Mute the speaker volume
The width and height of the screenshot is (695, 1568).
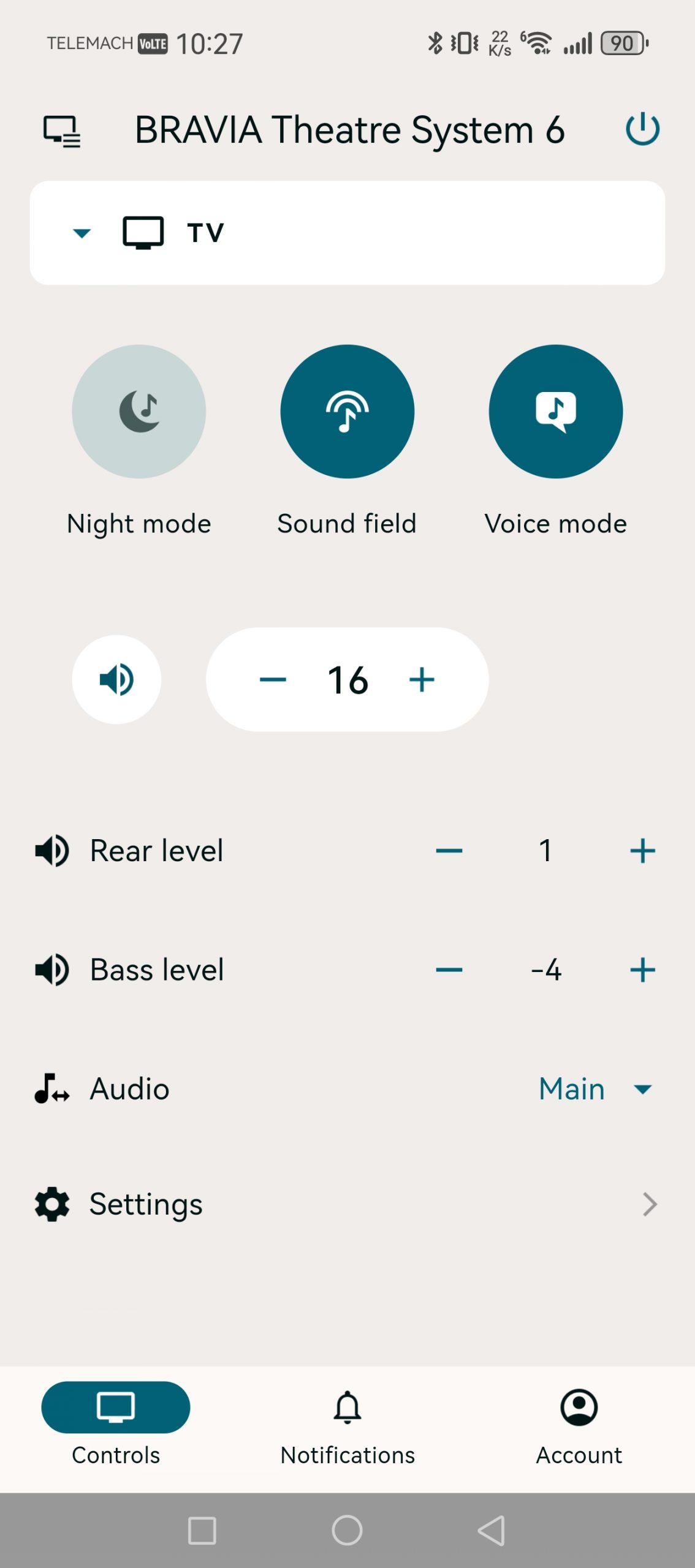point(116,679)
